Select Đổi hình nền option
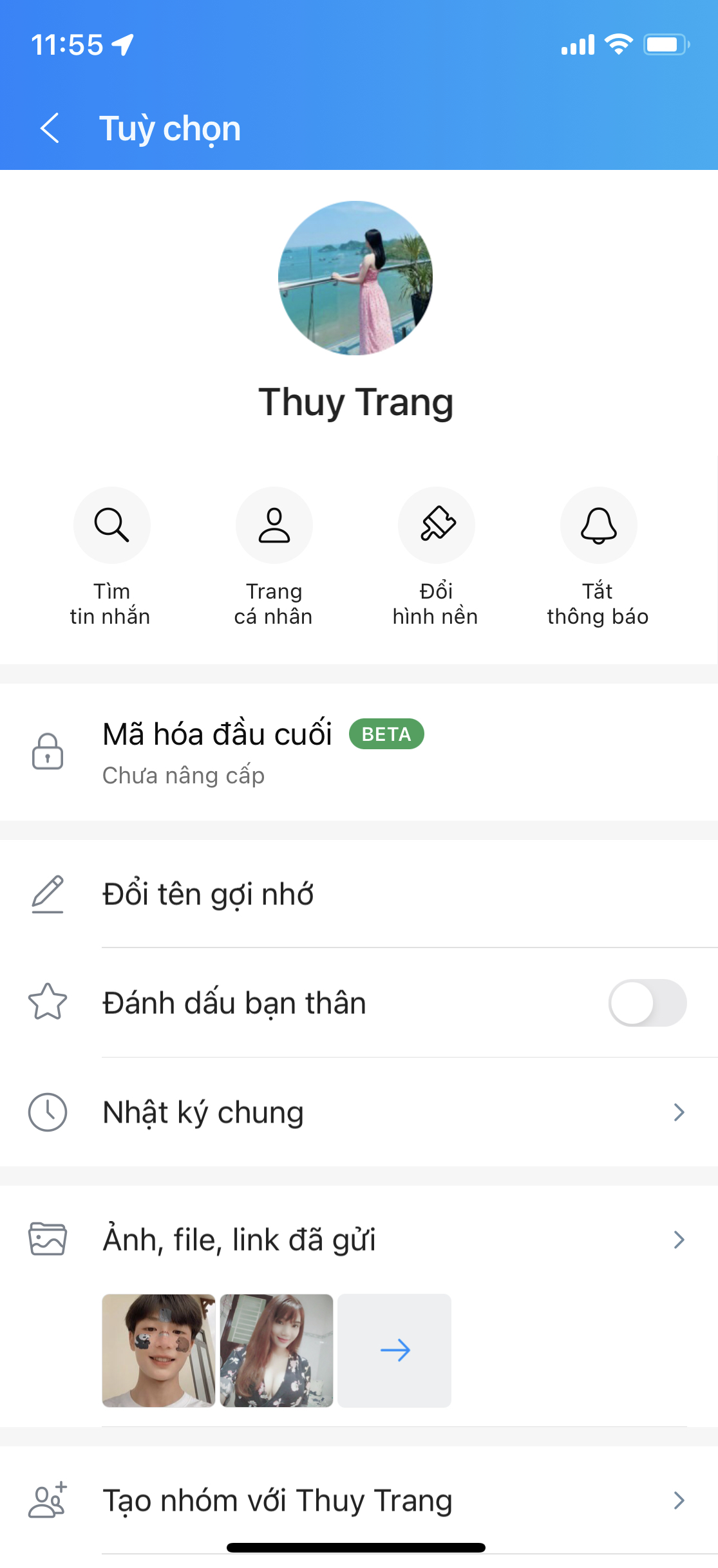 (436, 525)
